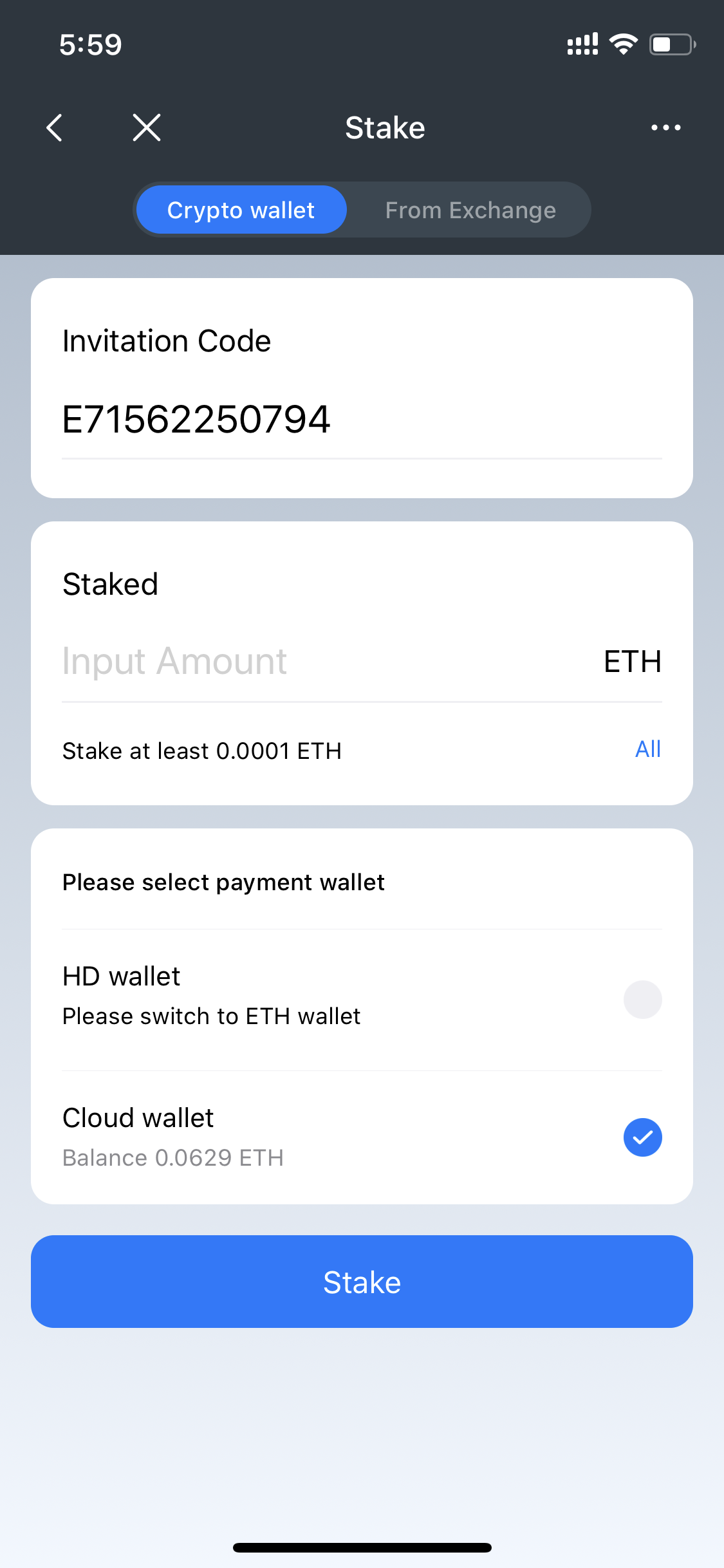Open the three-dot overflow menu

coord(665,127)
